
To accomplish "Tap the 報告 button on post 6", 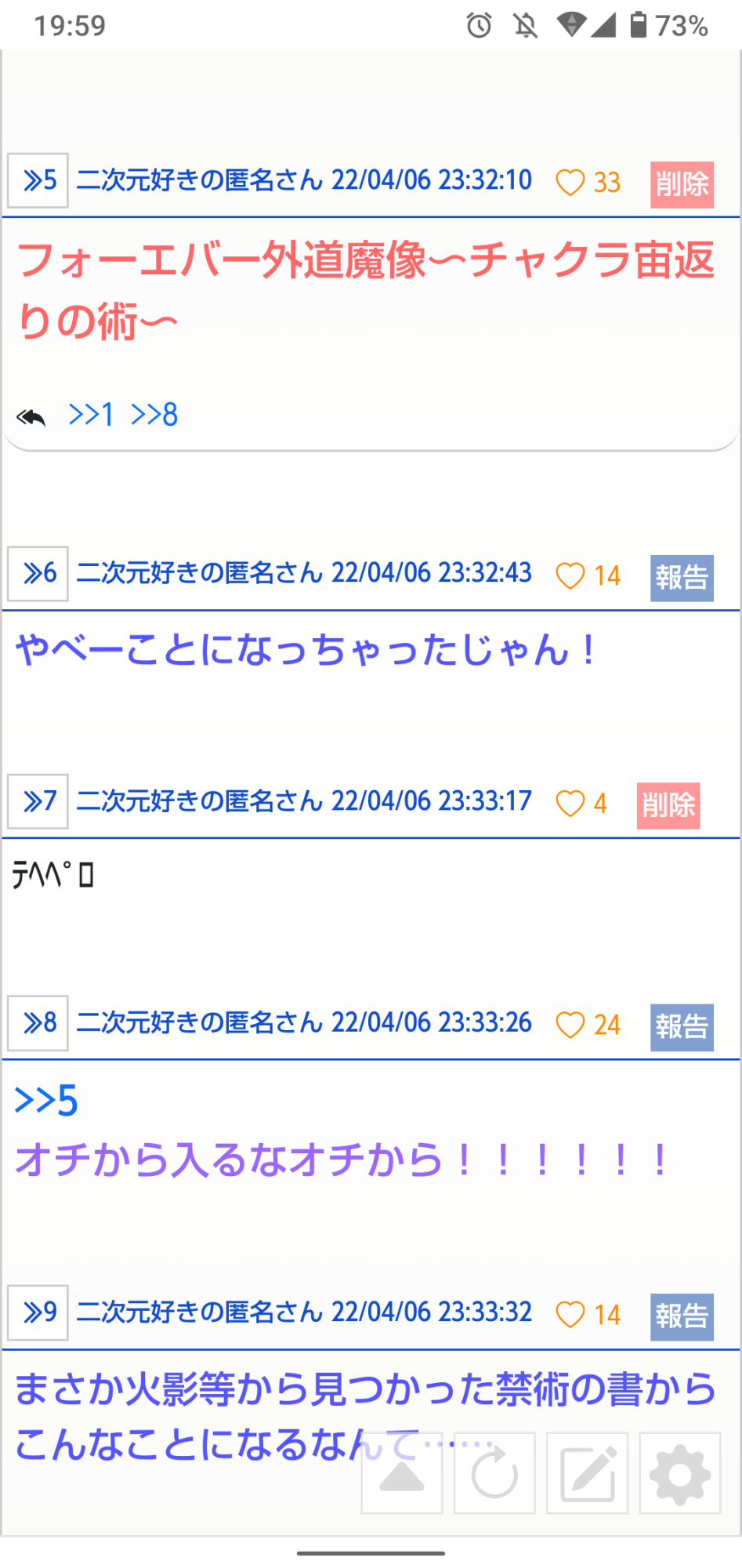I will point(681,578).
